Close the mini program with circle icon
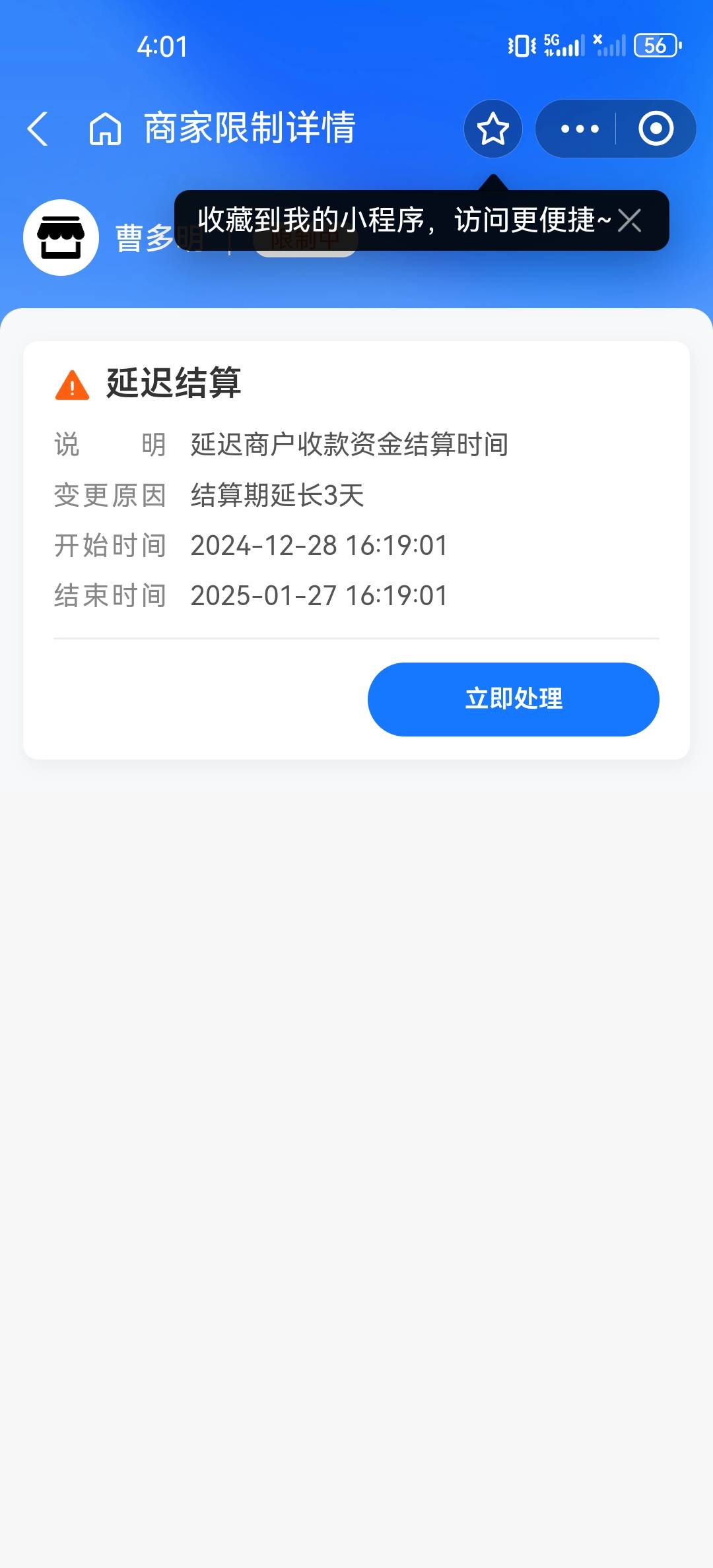The image size is (713, 1568). pos(656,129)
